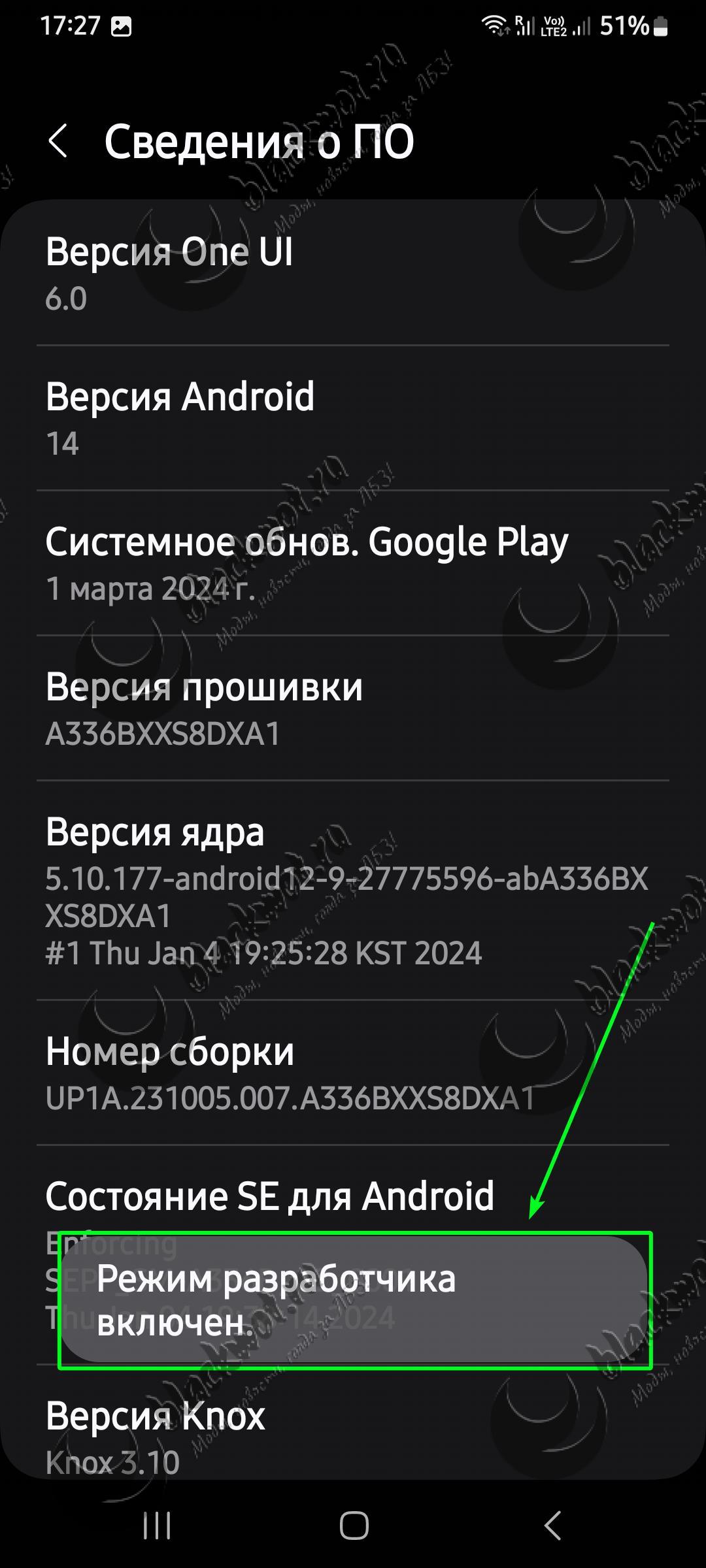Open recent apps from navigation bar
This screenshot has width=706, height=1568.
[157, 1526]
